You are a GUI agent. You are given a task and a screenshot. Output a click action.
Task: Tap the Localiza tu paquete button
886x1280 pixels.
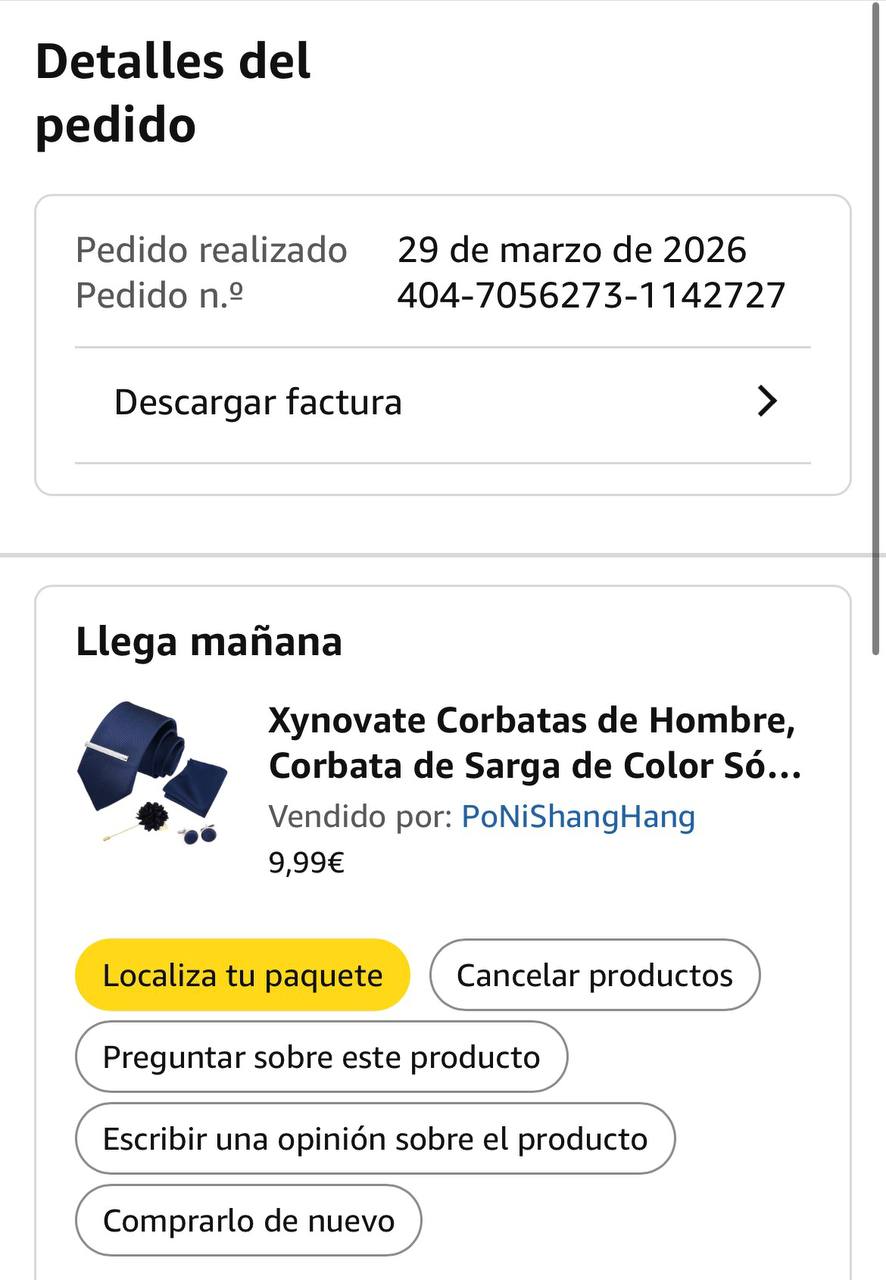tap(242, 975)
